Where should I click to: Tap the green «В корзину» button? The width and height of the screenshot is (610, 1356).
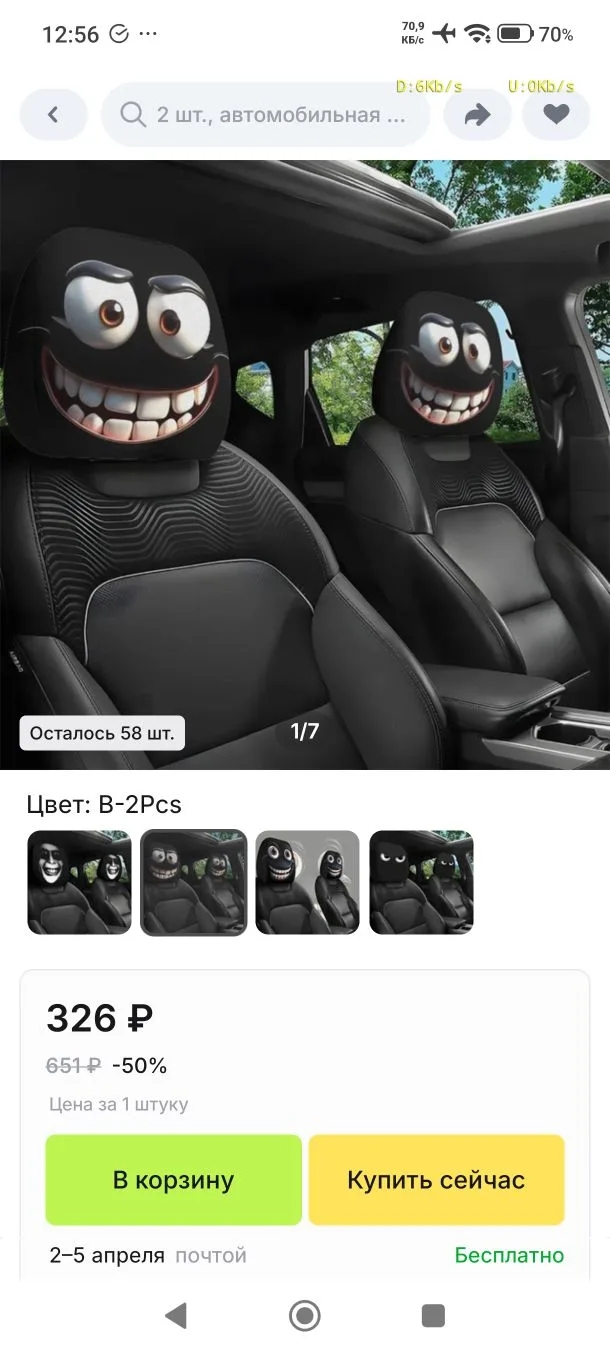[x=173, y=1180]
